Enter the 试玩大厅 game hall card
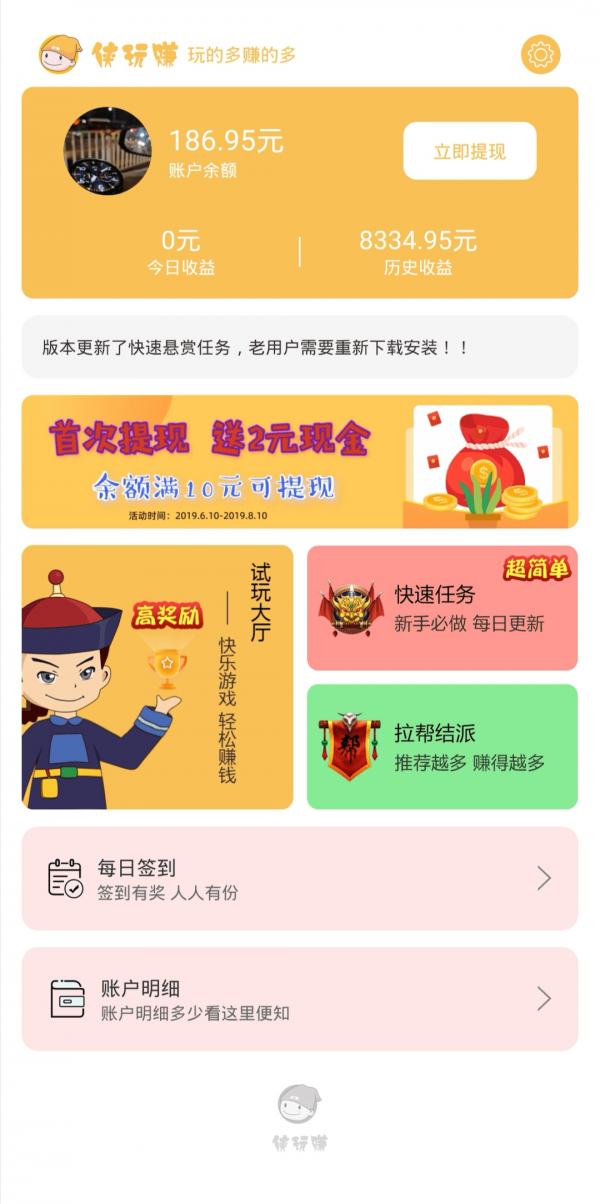The image size is (600, 1204). coord(157,677)
